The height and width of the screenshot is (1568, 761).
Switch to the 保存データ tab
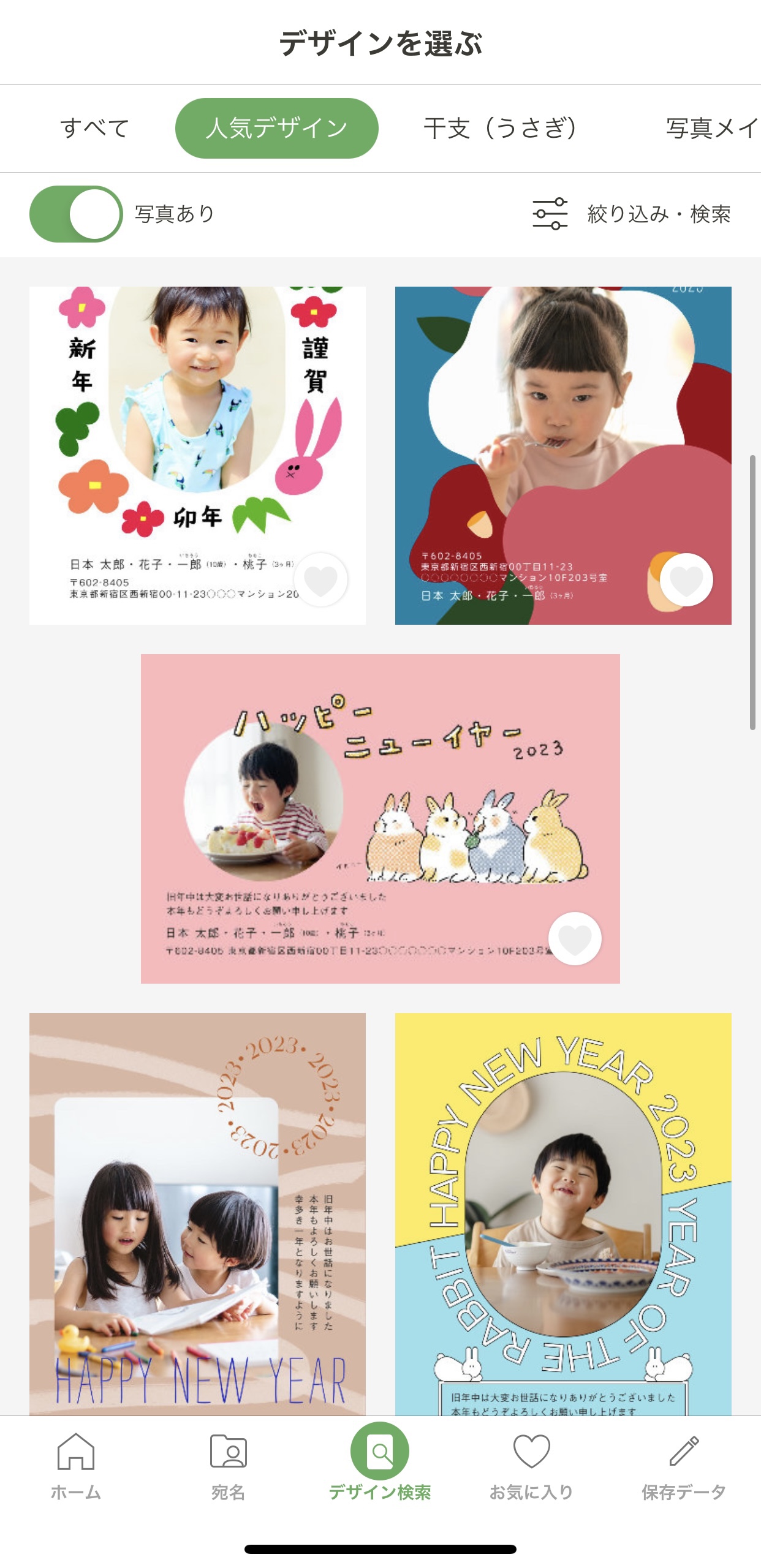683,1464
